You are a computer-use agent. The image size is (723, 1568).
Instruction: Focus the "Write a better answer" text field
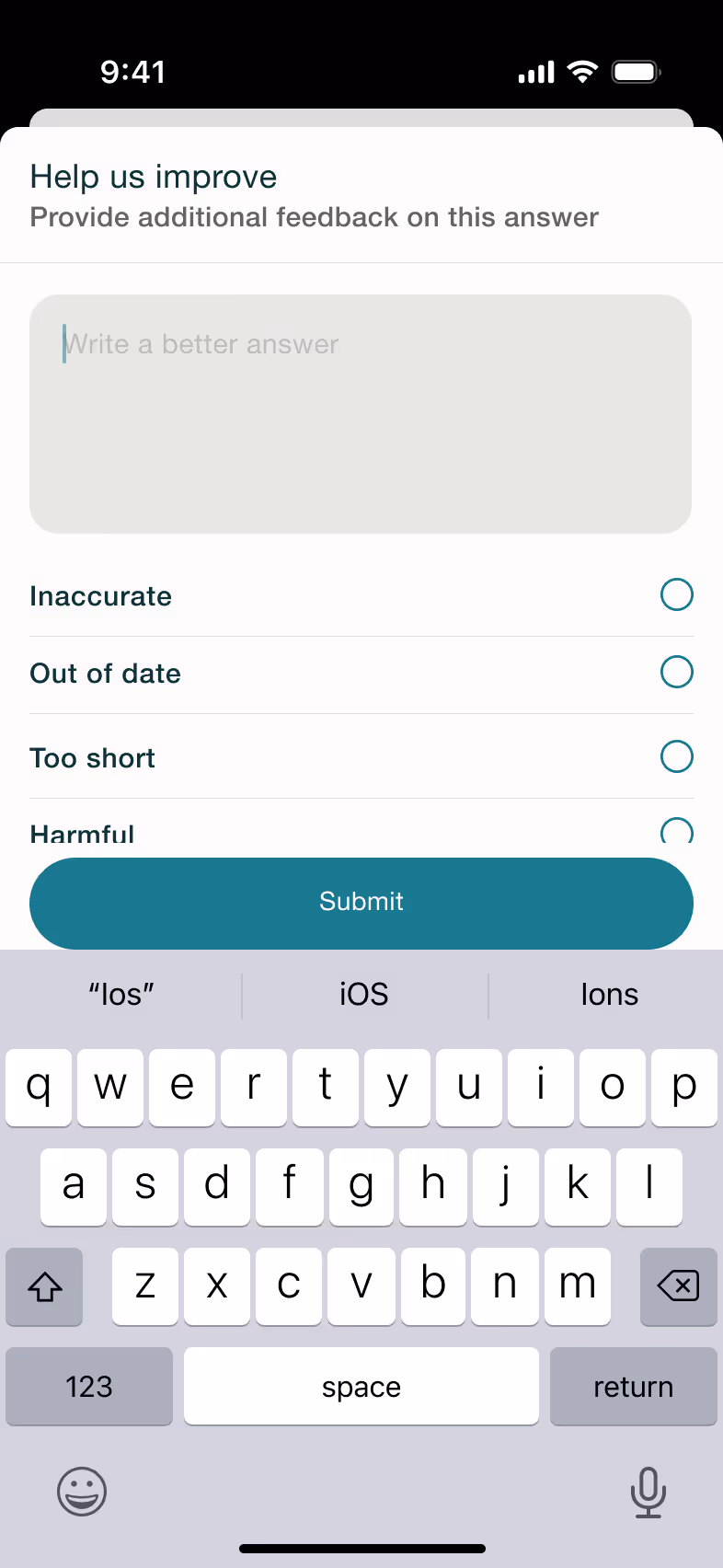point(361,414)
